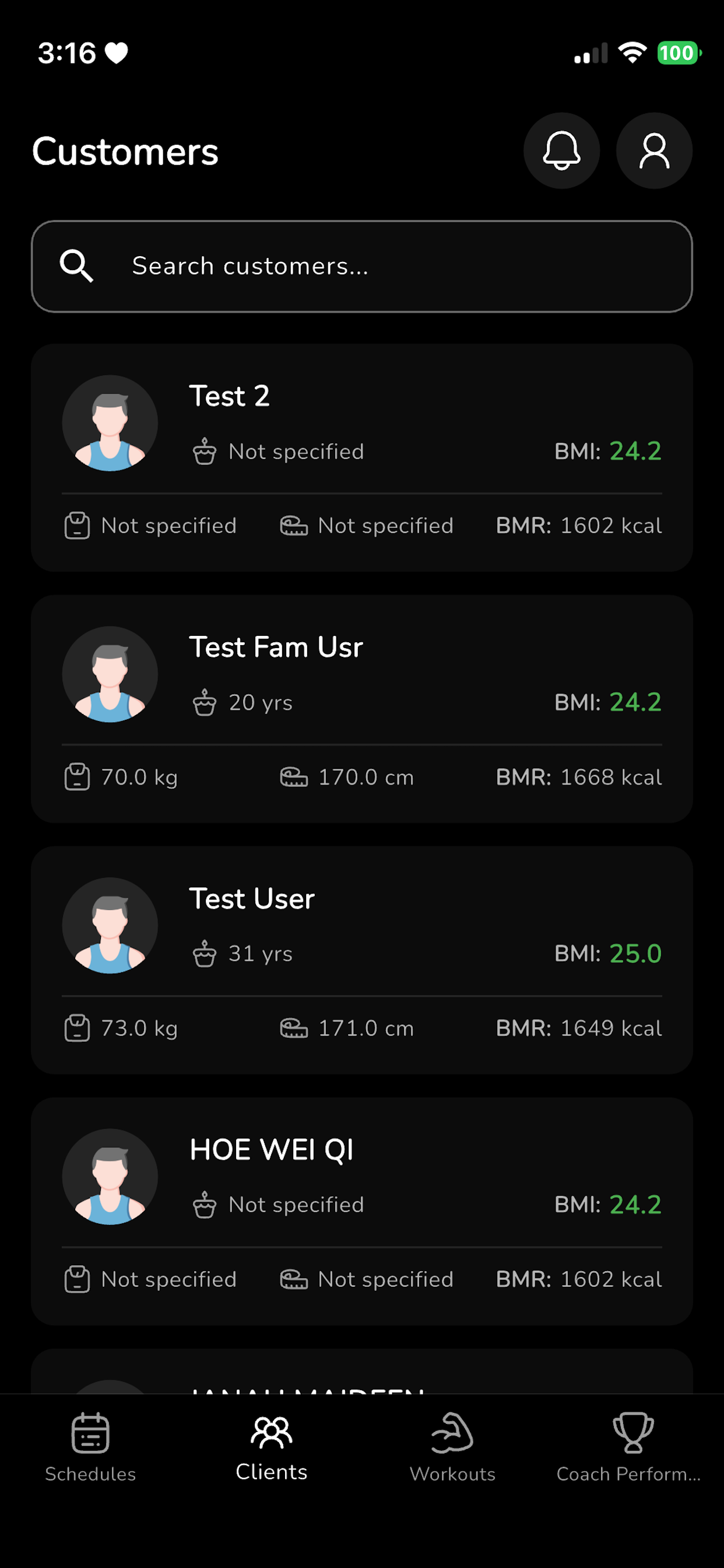
Task: Open the Test 2 customer card
Action: pos(362,457)
